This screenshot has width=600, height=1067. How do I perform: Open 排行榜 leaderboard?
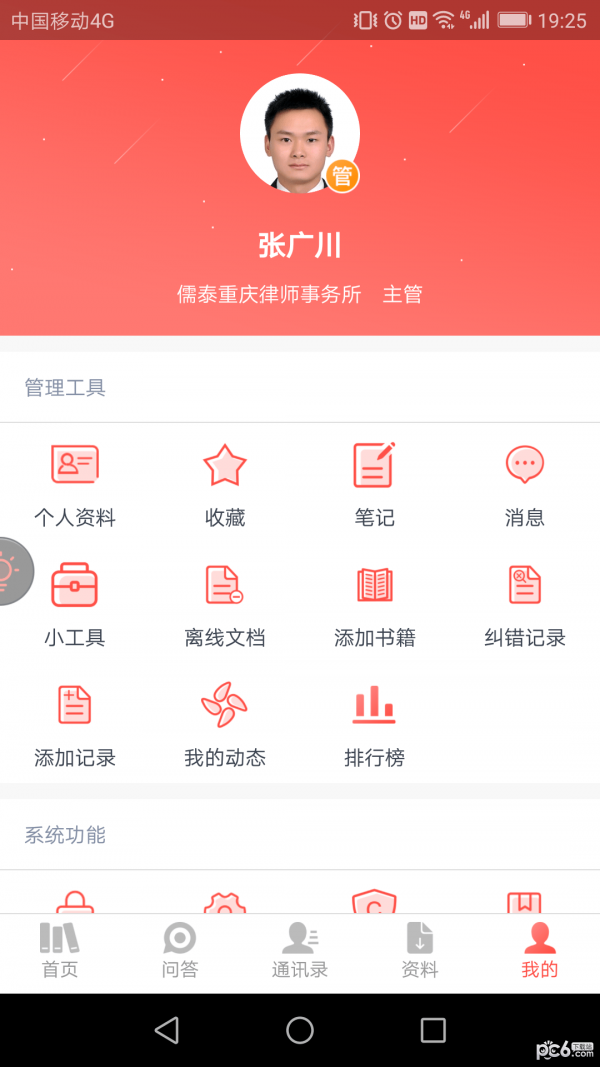(375, 724)
